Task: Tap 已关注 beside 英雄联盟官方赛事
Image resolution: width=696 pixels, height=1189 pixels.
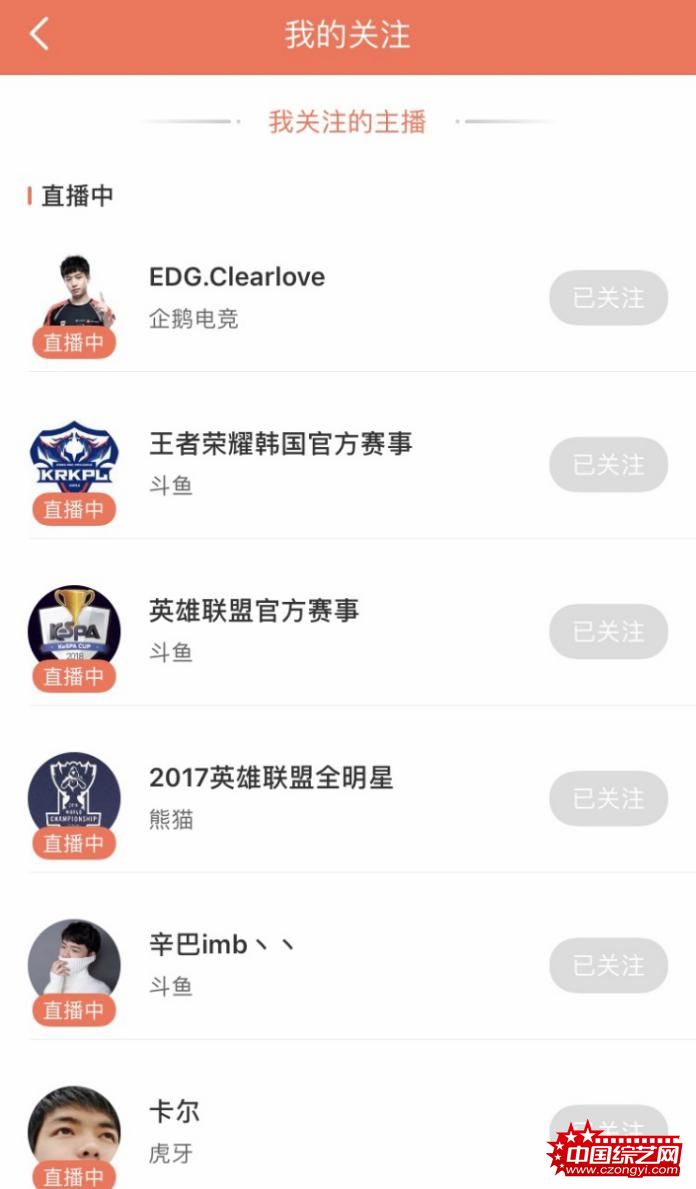Action: click(x=608, y=631)
